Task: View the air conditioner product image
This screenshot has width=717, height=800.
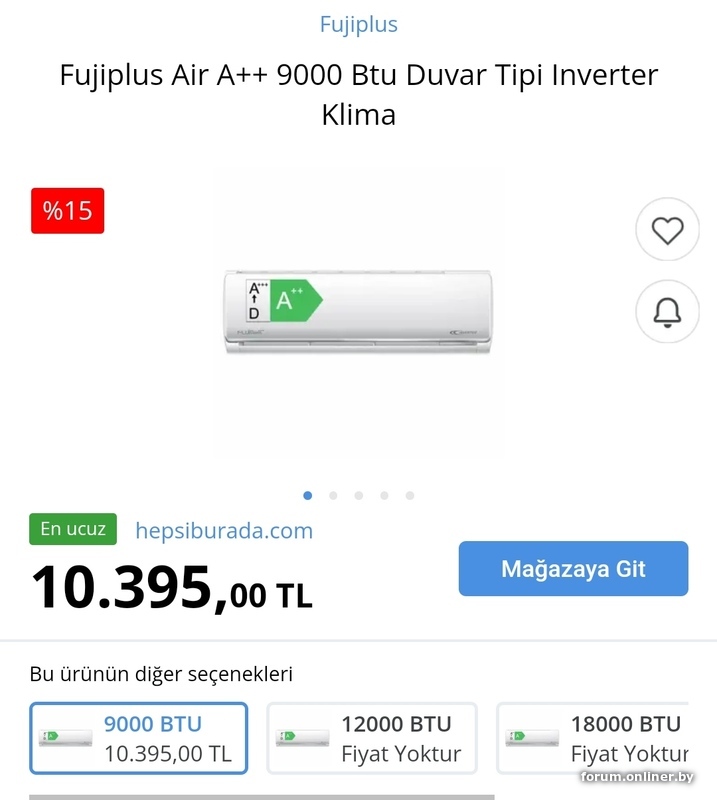Action: 358,312
